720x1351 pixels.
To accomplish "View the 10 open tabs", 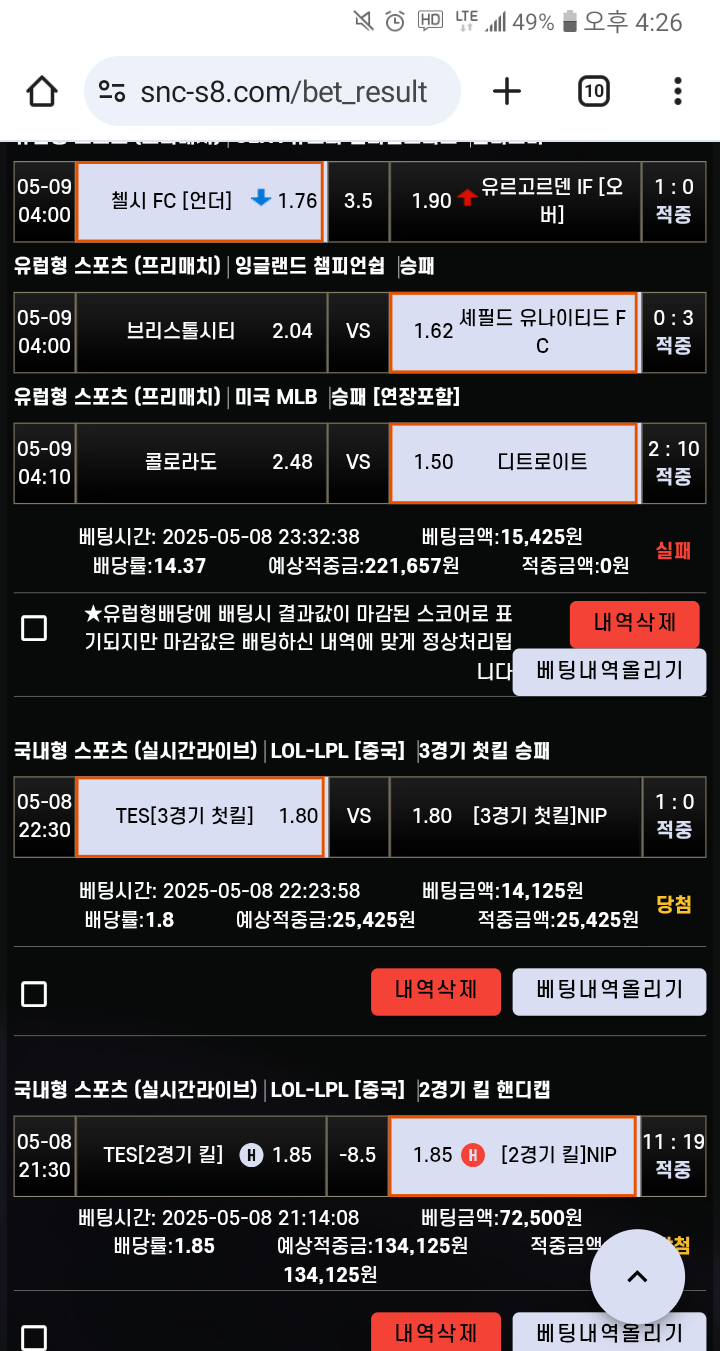I will coord(593,92).
